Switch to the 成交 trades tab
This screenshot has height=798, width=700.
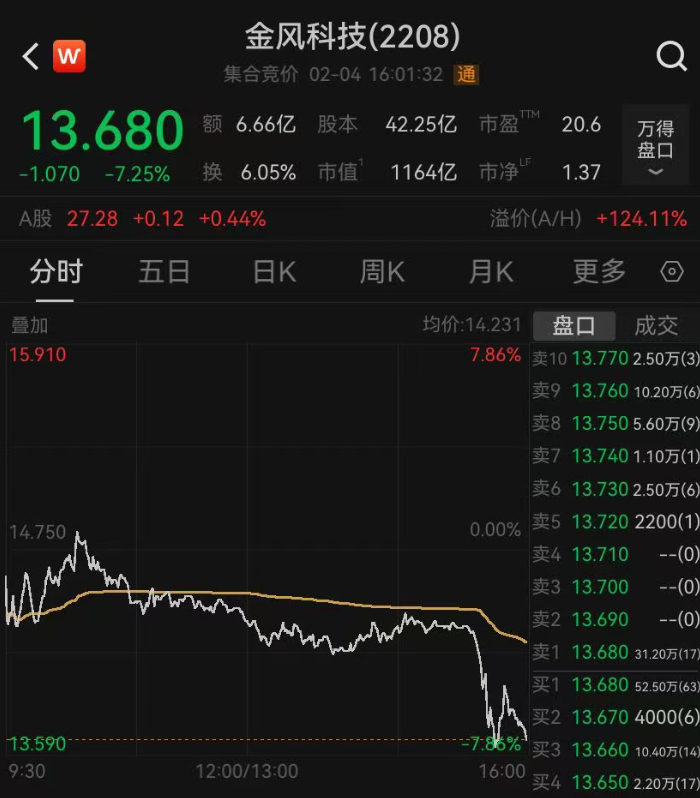pos(656,325)
